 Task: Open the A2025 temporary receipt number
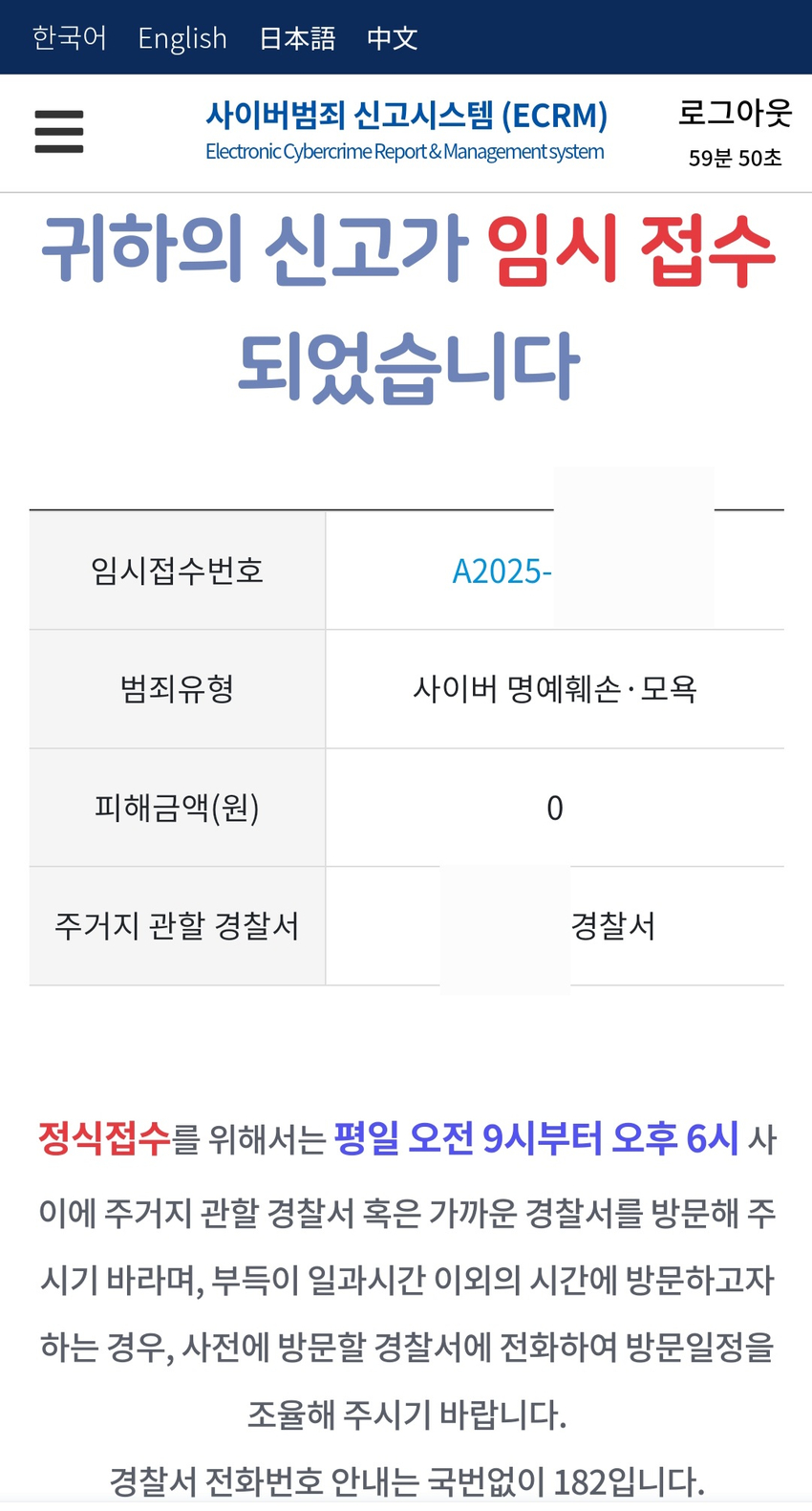[x=502, y=571]
